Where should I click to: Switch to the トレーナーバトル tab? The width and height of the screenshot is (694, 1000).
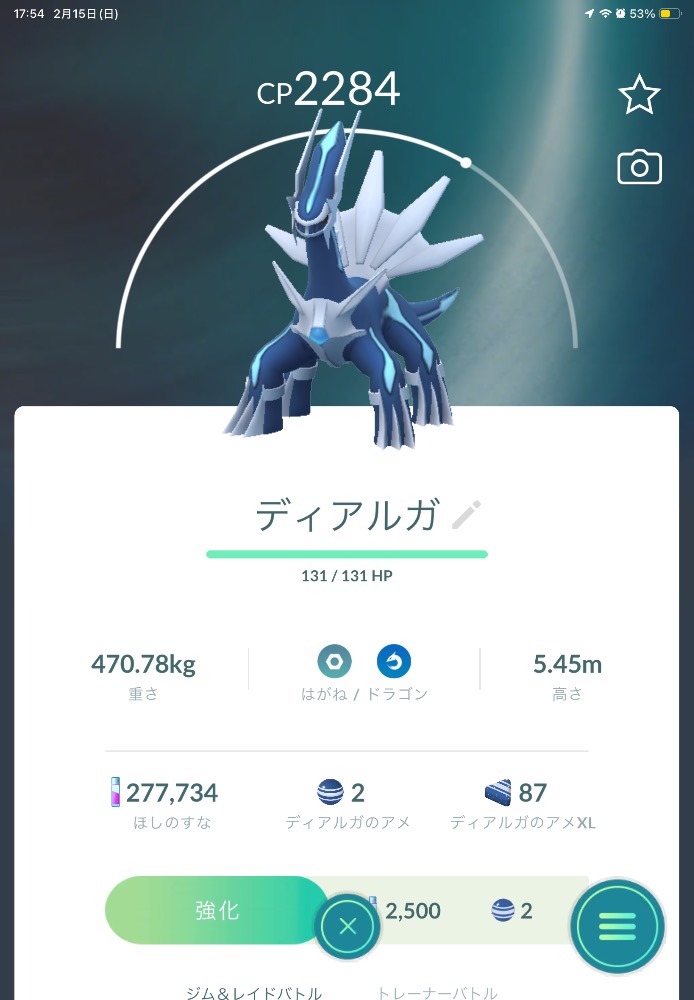pos(436,992)
